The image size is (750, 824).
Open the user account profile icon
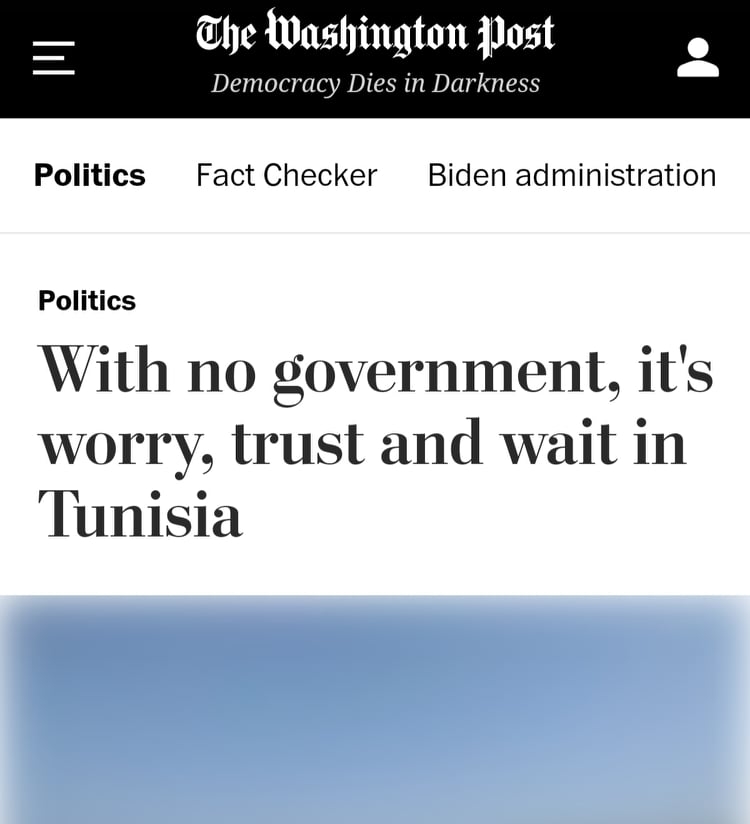tap(697, 57)
